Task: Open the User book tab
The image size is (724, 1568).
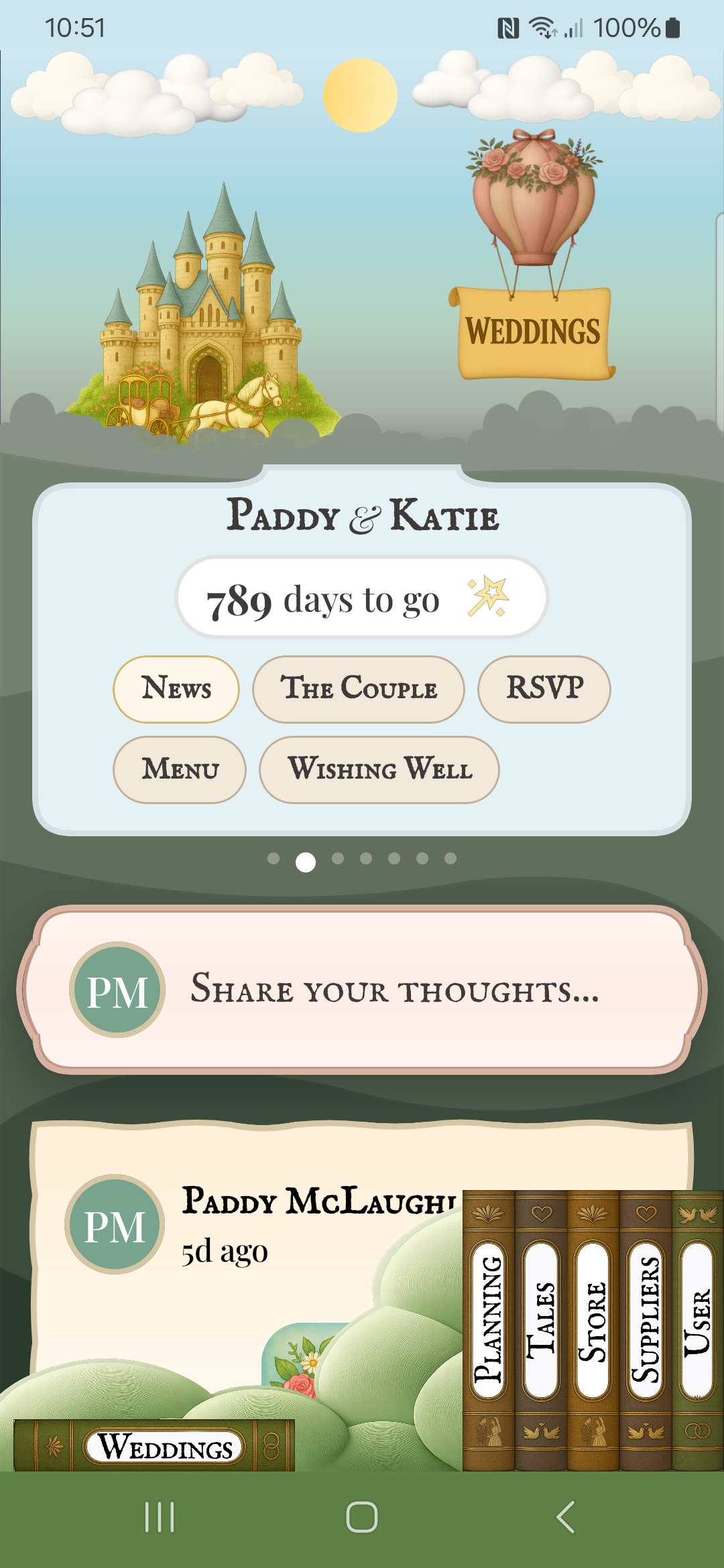Action: tap(697, 1330)
